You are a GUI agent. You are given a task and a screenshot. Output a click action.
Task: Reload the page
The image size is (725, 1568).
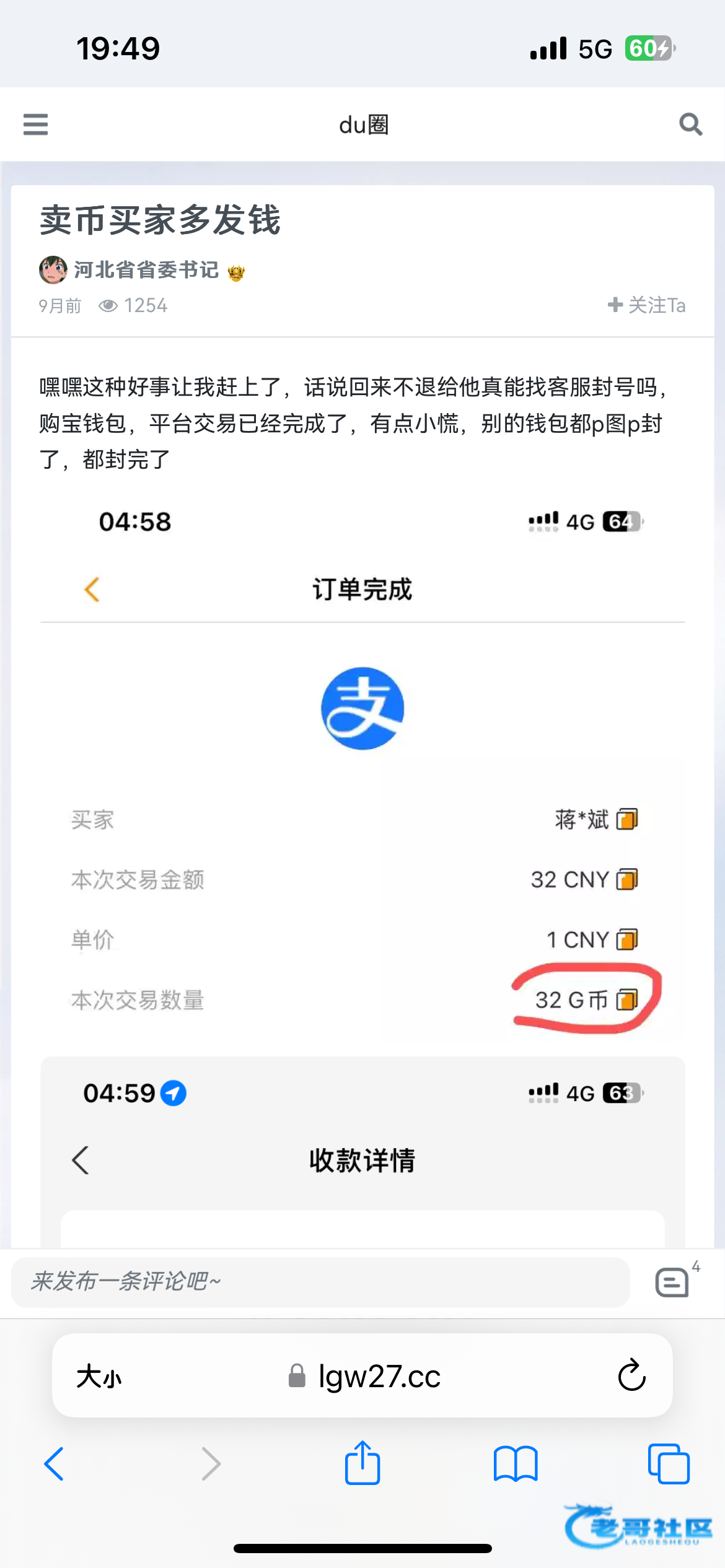(x=631, y=1376)
